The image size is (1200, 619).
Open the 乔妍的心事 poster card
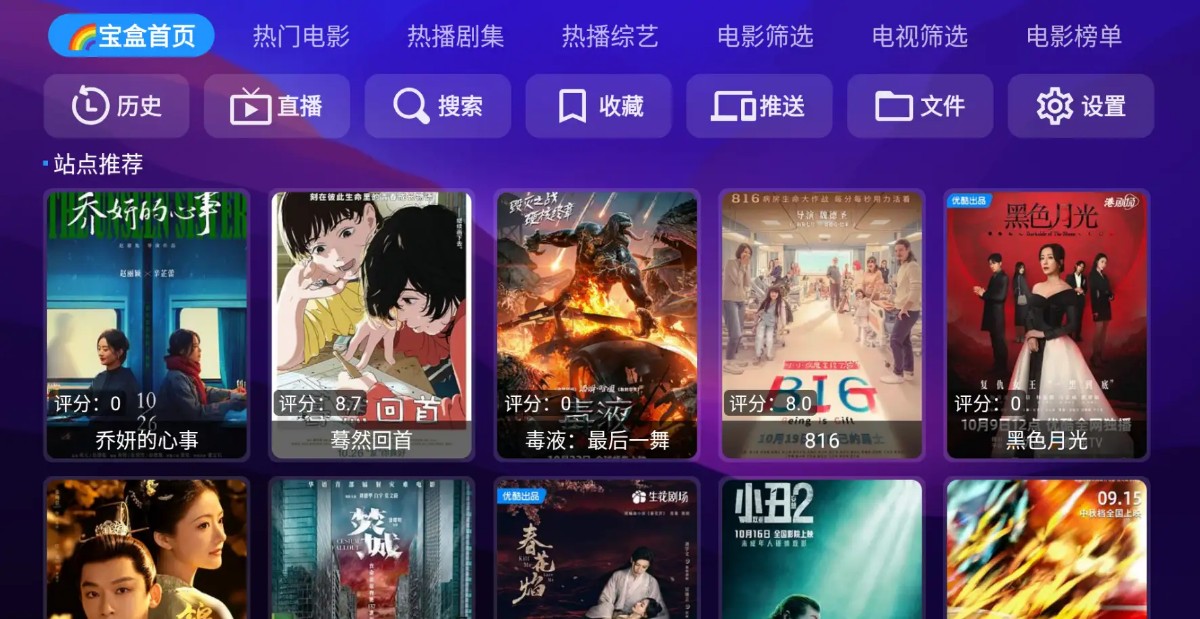[x=147, y=325]
